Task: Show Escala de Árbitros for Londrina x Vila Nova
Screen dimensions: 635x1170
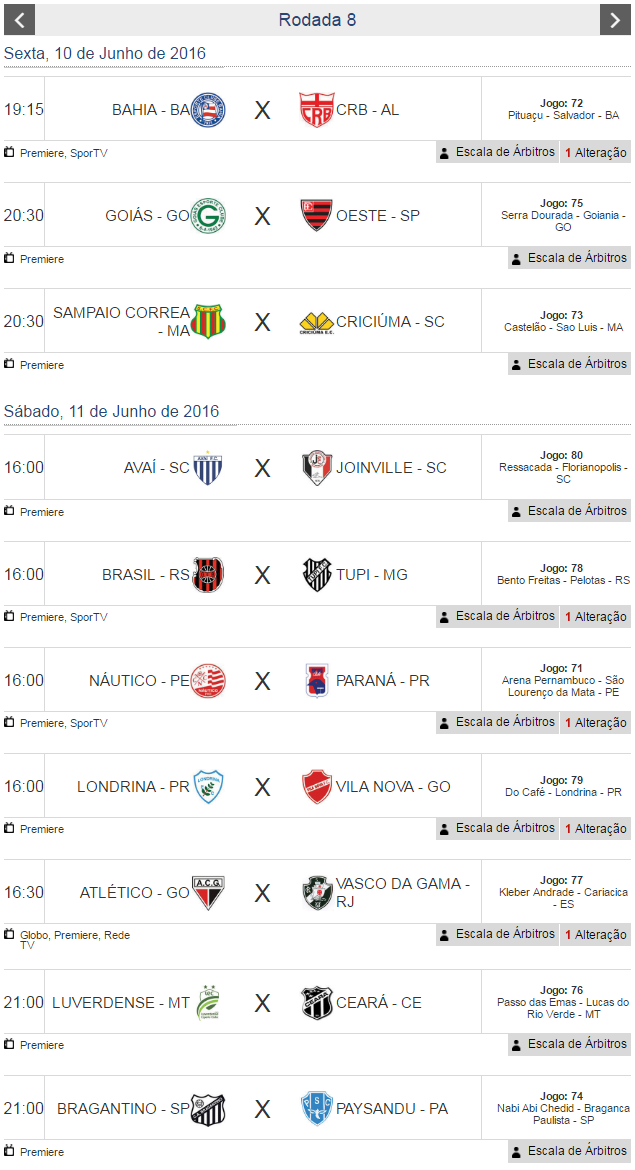Action: 497,828
